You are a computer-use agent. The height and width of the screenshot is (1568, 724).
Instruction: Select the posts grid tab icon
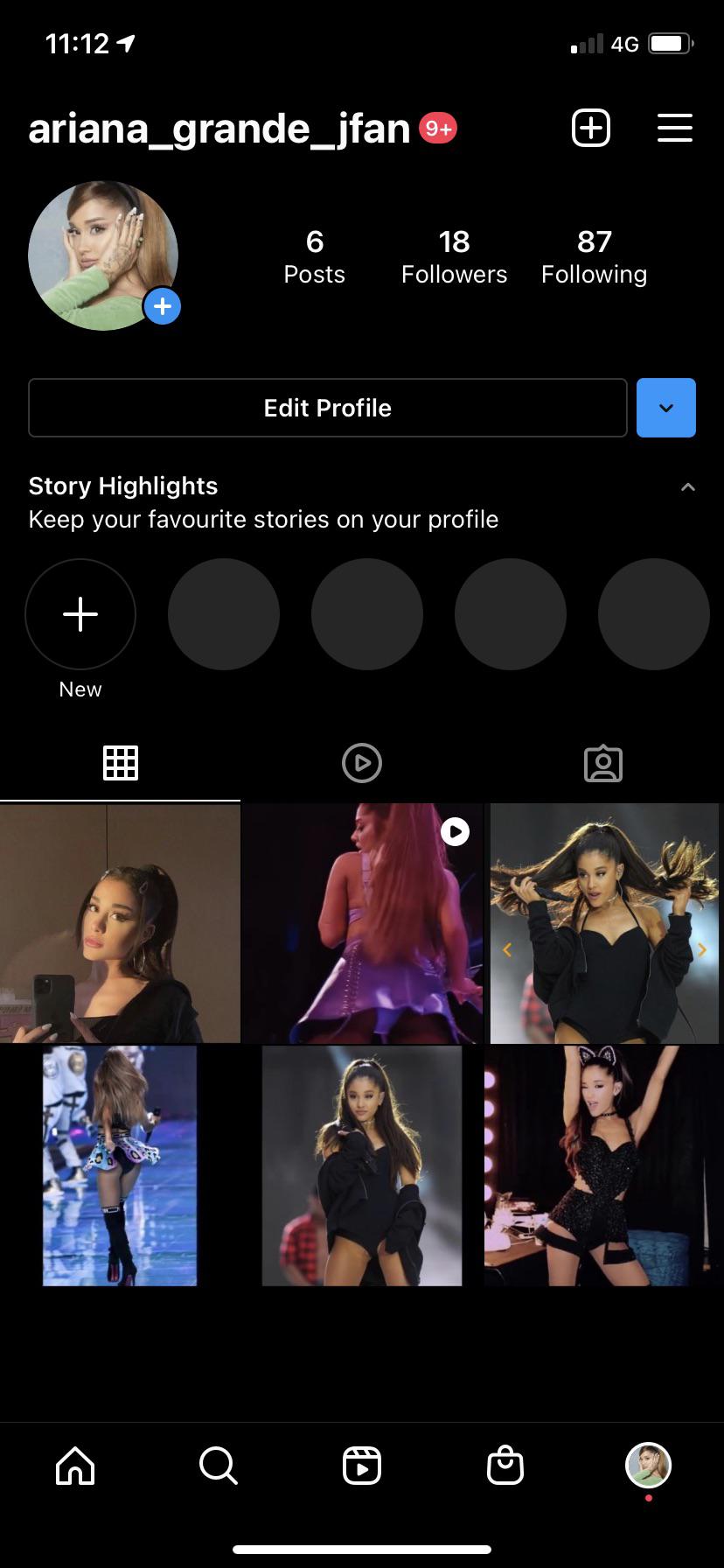(x=120, y=763)
